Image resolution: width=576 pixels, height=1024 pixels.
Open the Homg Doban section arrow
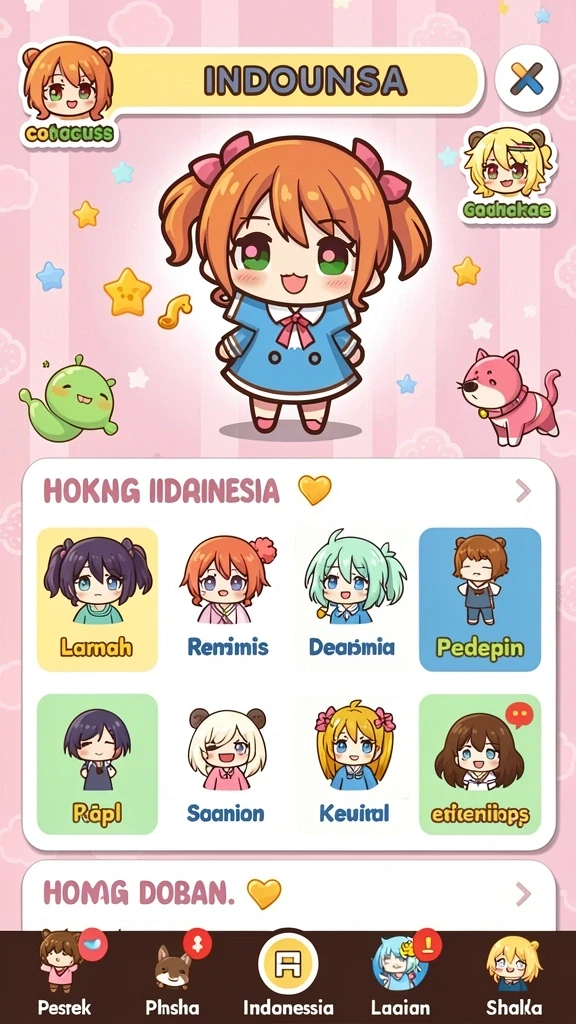(x=523, y=894)
